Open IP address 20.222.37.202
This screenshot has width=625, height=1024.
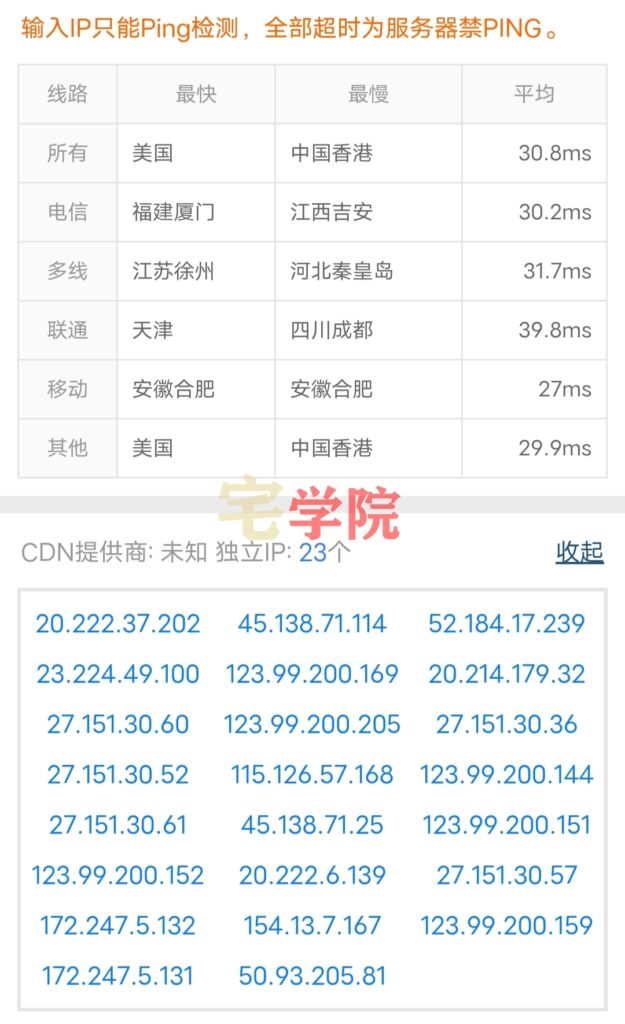coord(118,624)
